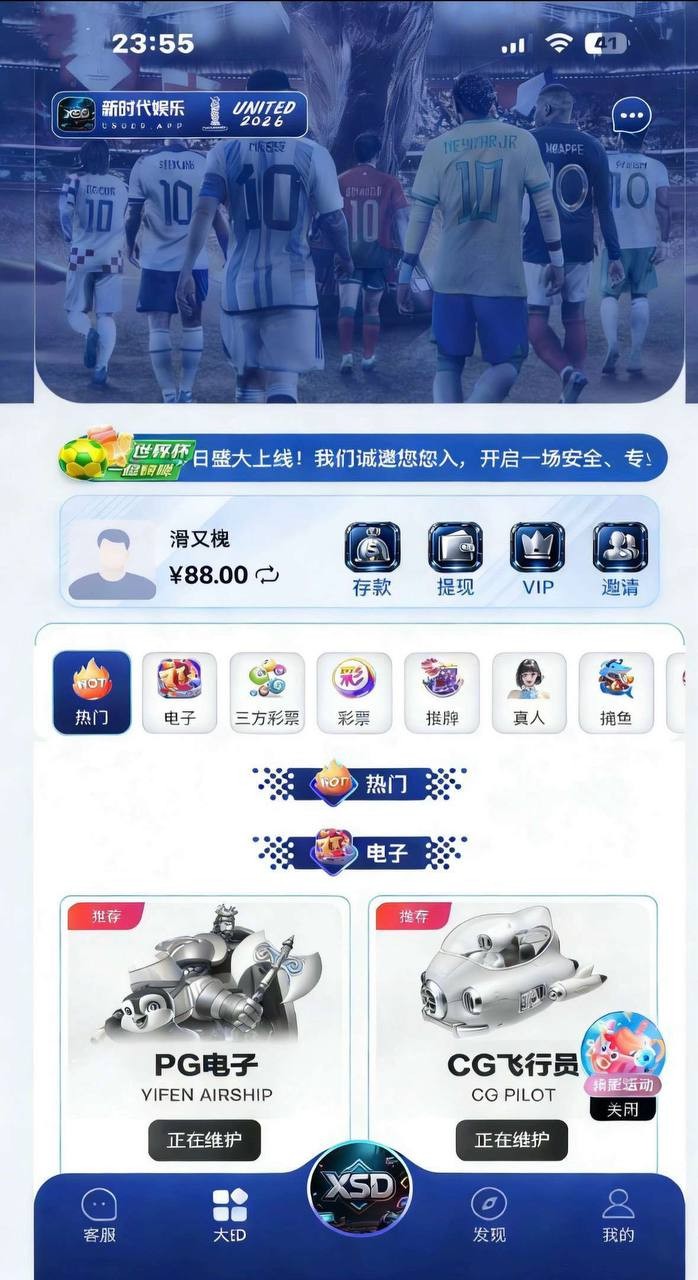Switch to the 棋牌 category
Image resolution: width=698 pixels, height=1280 pixels.
pos(442,693)
